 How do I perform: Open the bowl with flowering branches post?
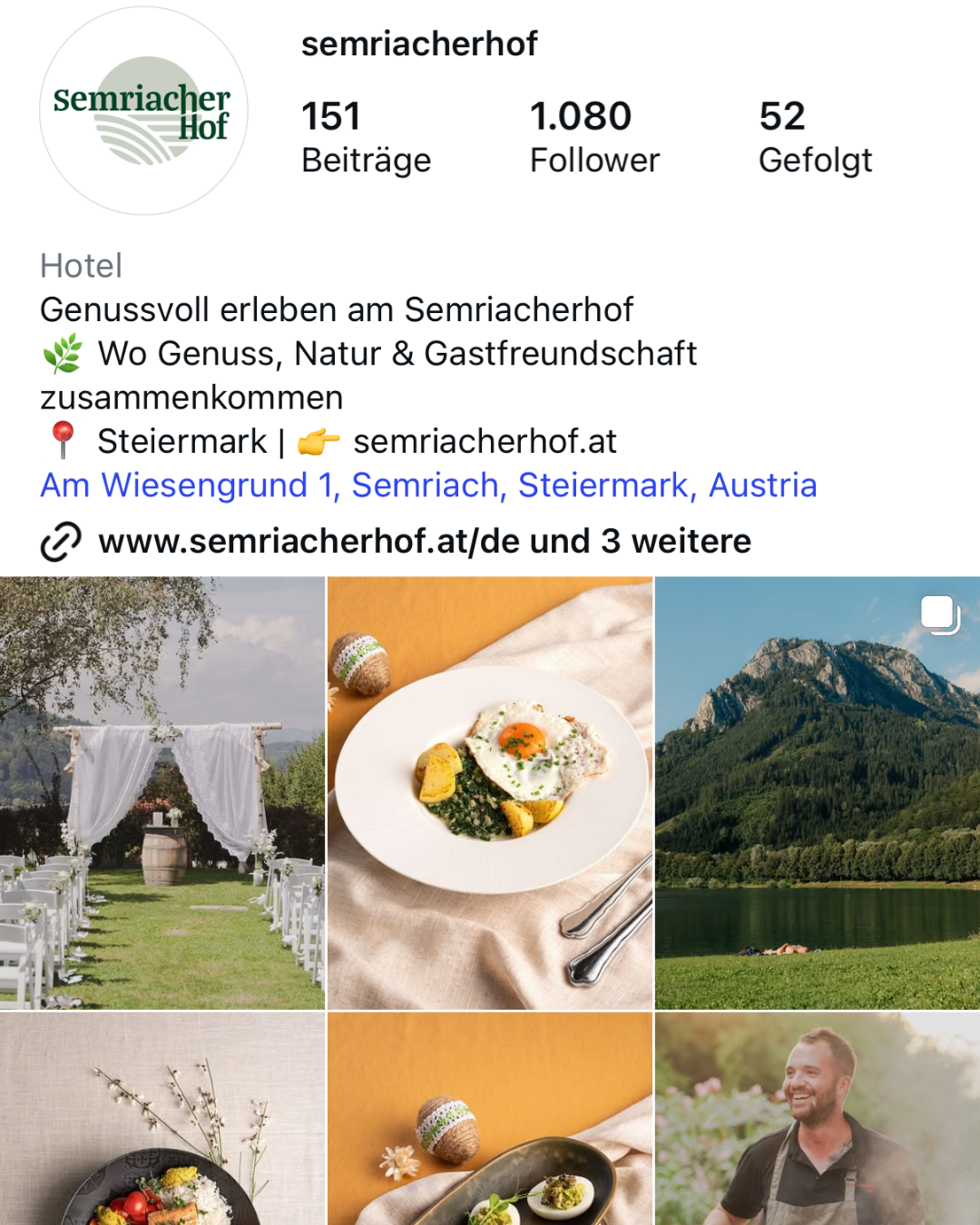(162, 1119)
